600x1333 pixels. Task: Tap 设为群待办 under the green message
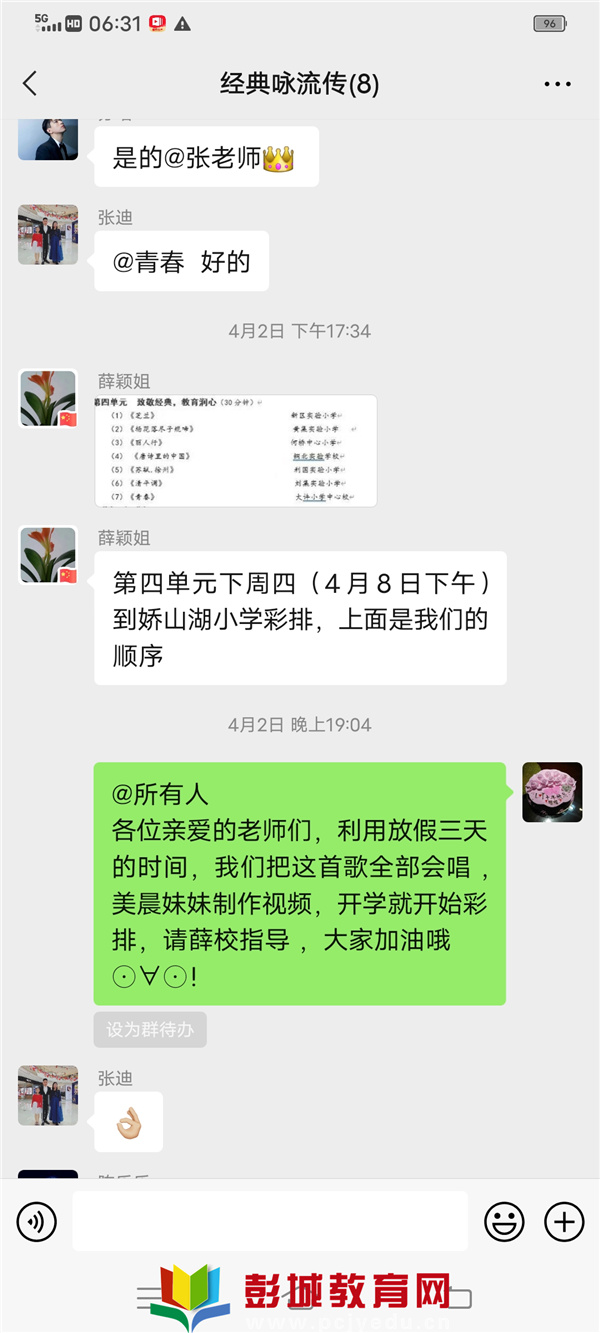[150, 1029]
